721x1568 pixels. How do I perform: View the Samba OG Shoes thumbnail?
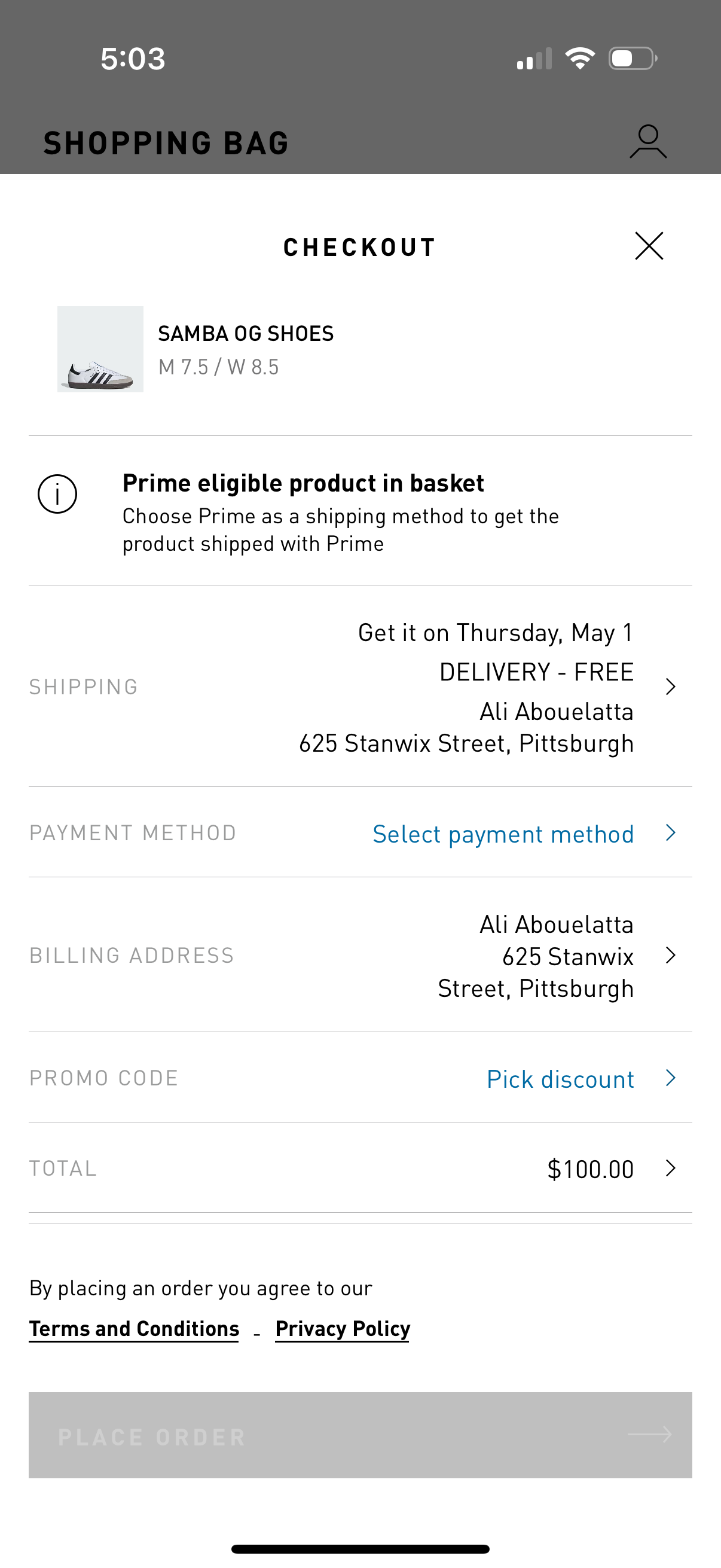[x=100, y=349]
